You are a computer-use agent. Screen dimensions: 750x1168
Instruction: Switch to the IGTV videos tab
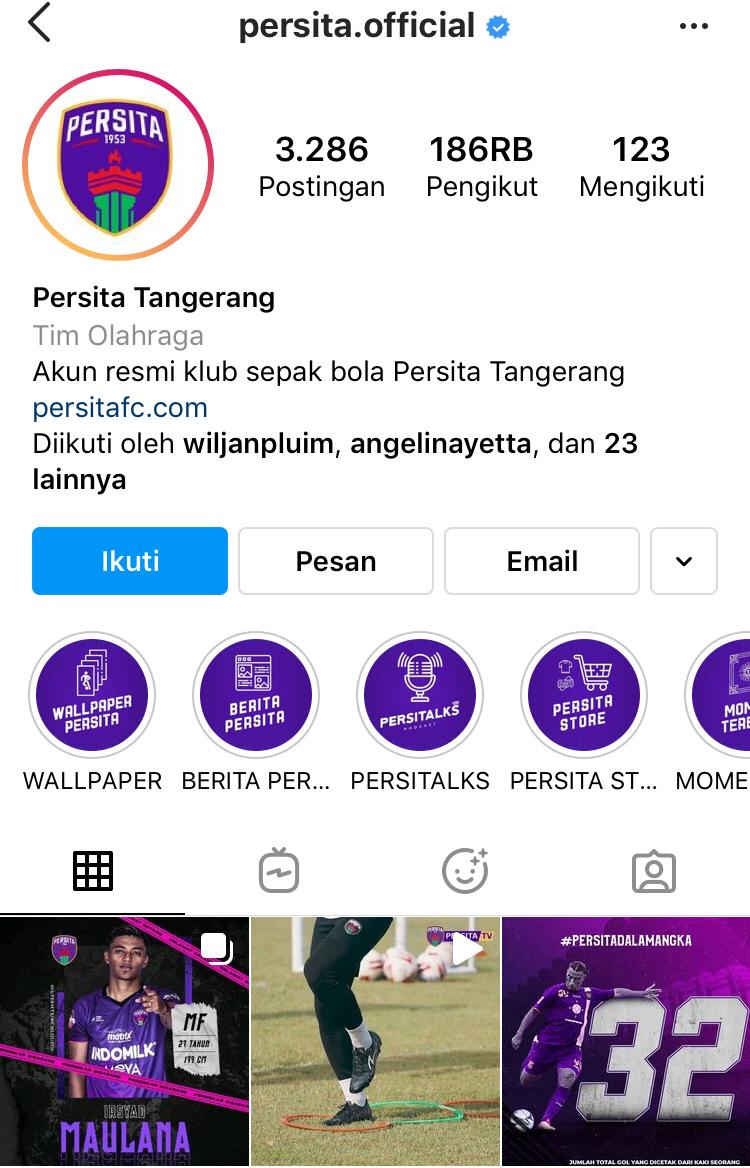click(279, 871)
